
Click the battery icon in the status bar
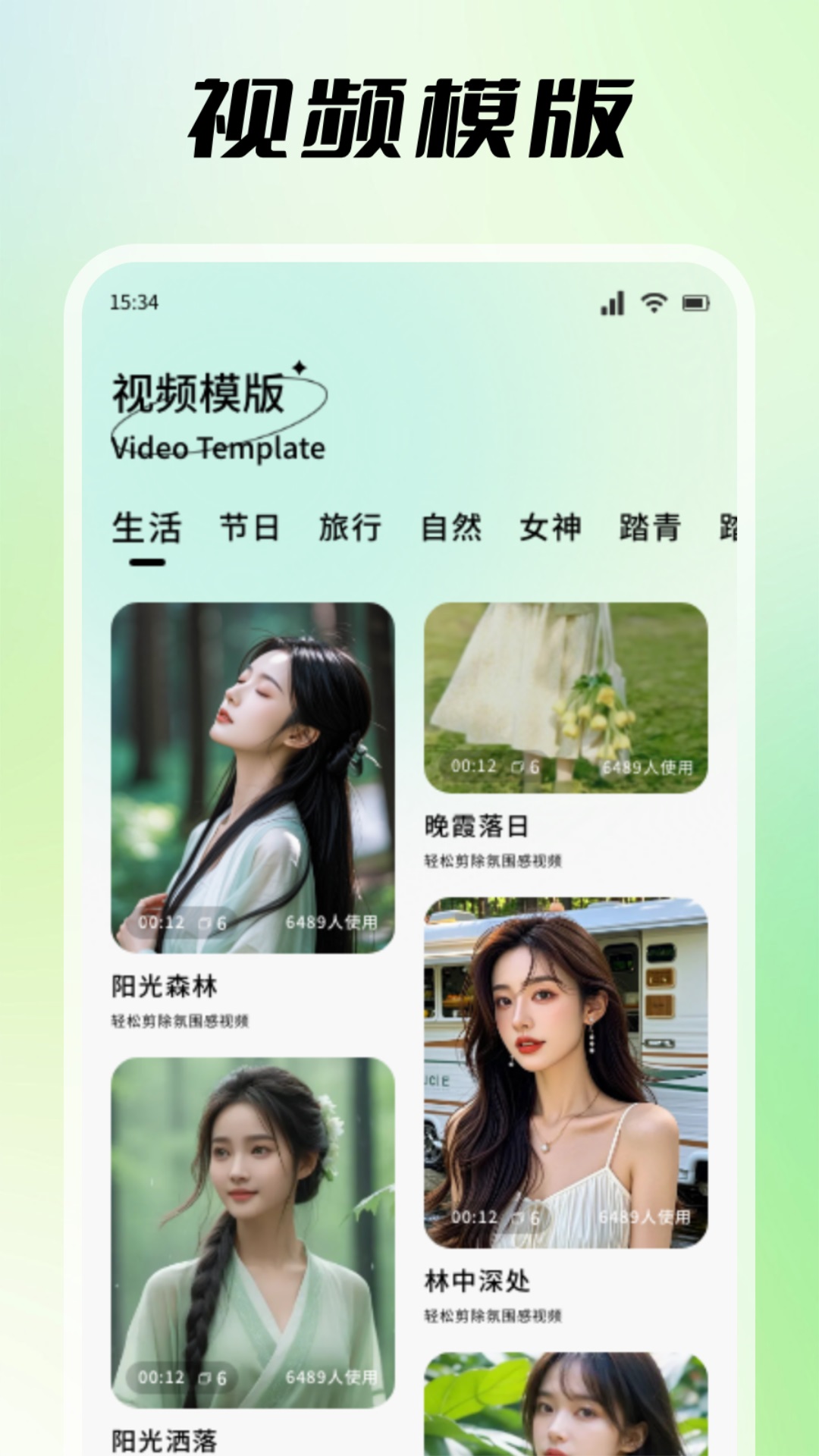(x=695, y=302)
